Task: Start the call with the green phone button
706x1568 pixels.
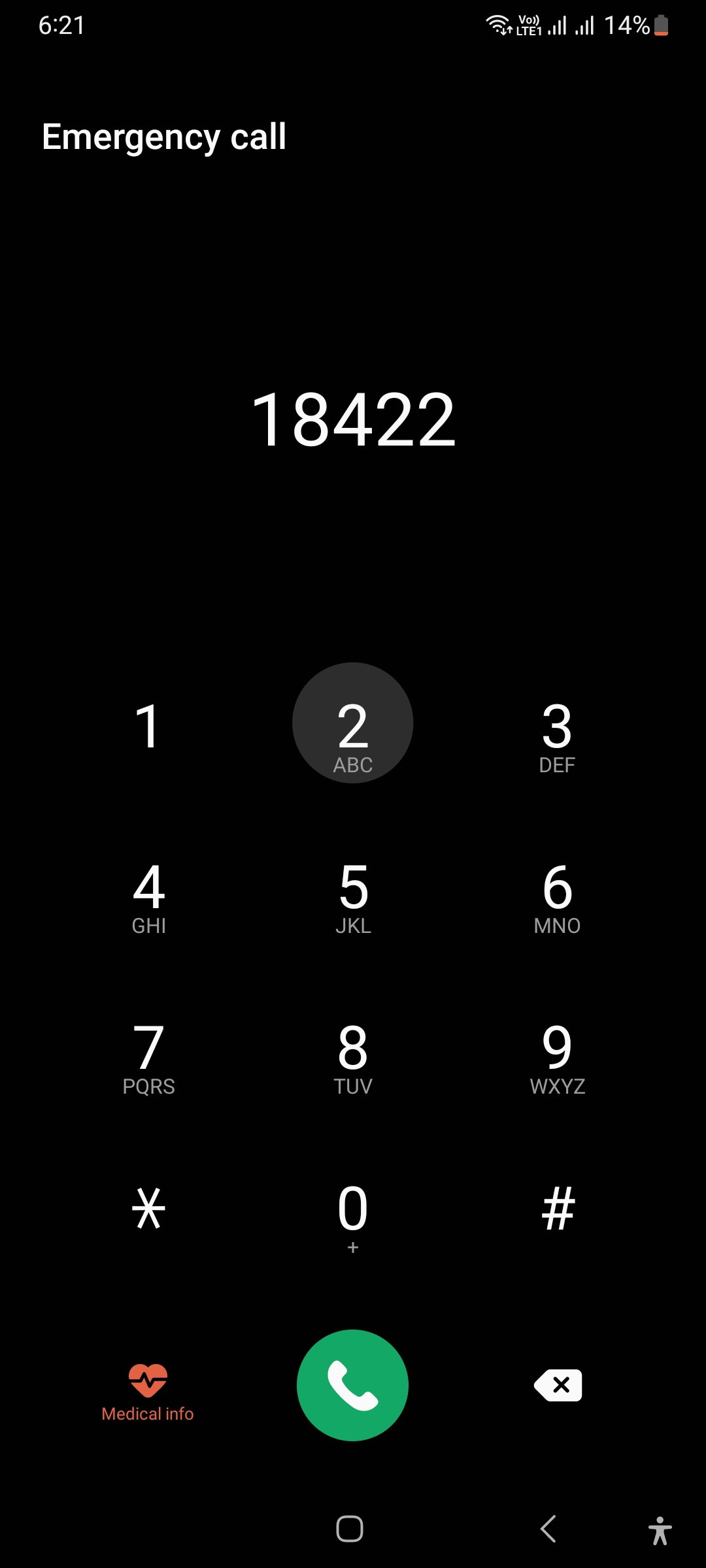Action: pyautogui.click(x=353, y=1385)
